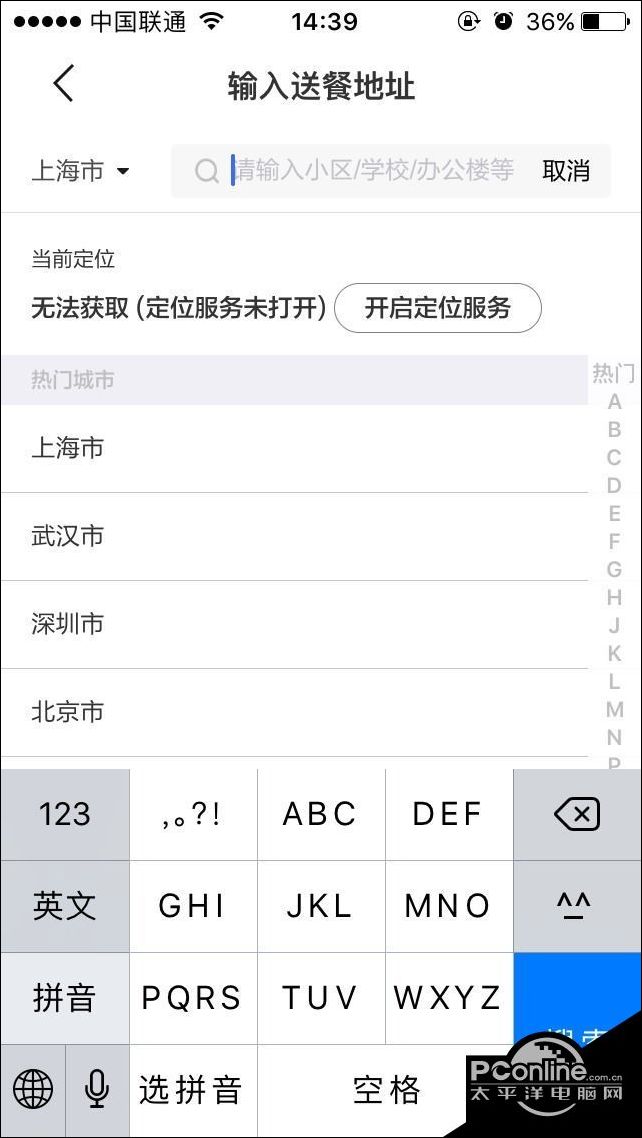The image size is (642, 1138).
Task: Tap the backspace key on keyboard
Action: [577, 815]
